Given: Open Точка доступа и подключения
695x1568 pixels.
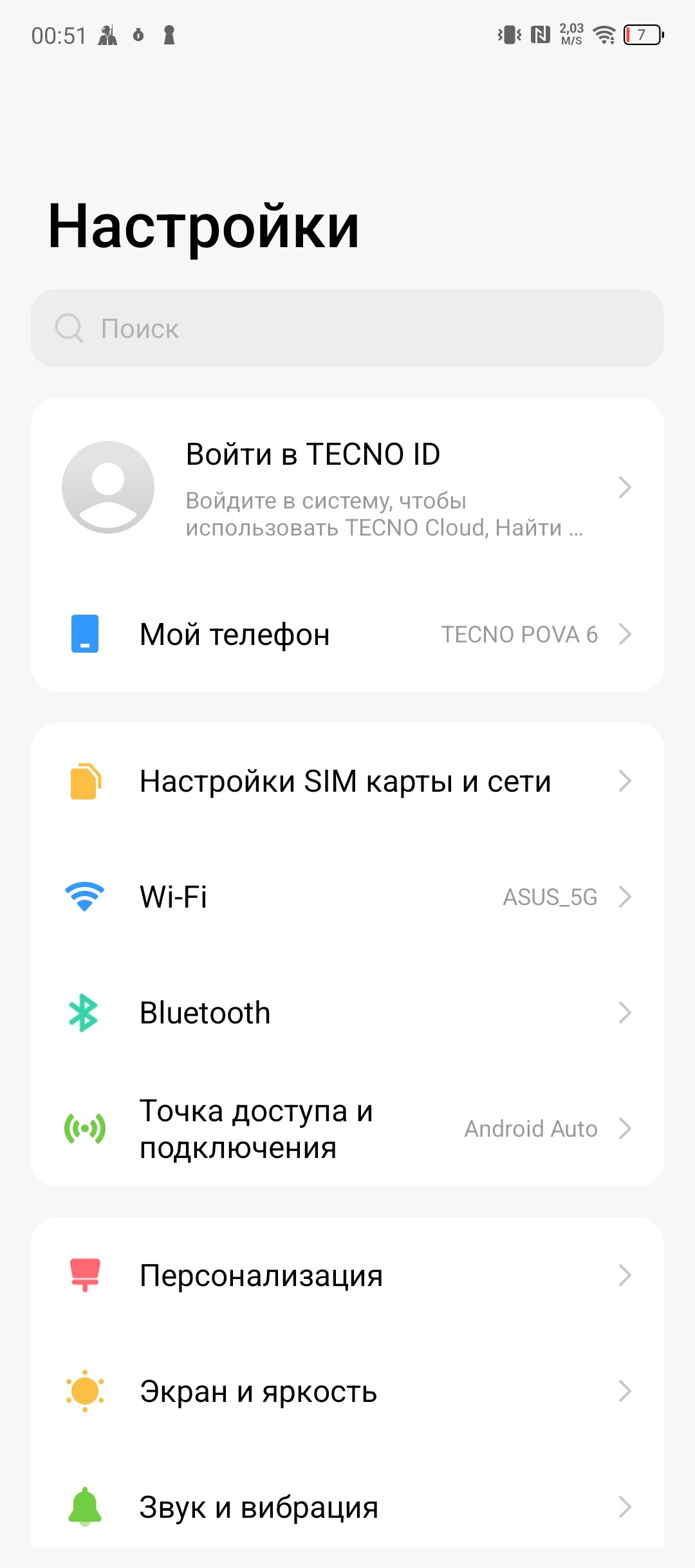Looking at the screenshot, I should coord(347,1128).
